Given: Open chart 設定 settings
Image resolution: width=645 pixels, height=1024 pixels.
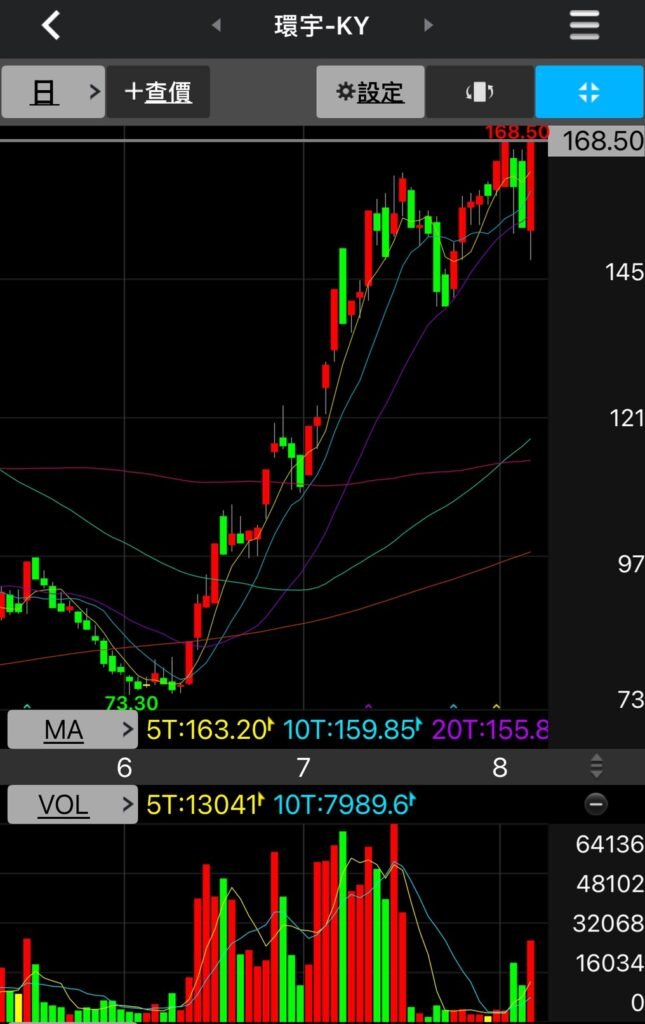Looking at the screenshot, I should 370,93.
